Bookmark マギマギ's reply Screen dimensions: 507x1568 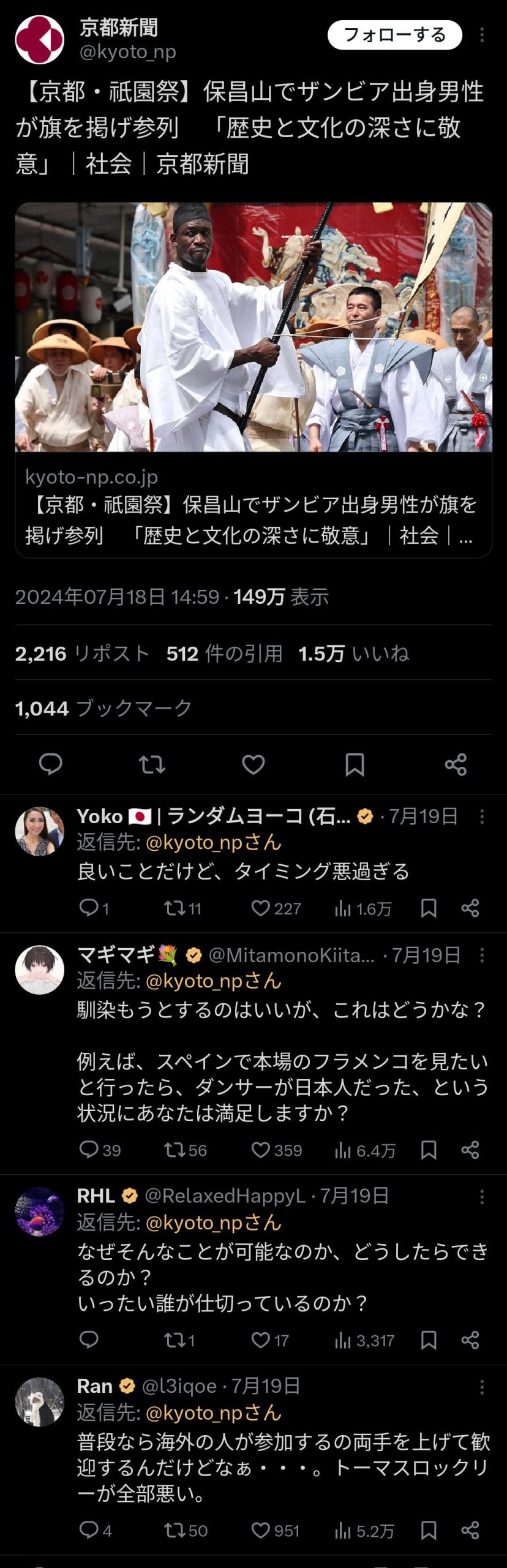point(429,1150)
